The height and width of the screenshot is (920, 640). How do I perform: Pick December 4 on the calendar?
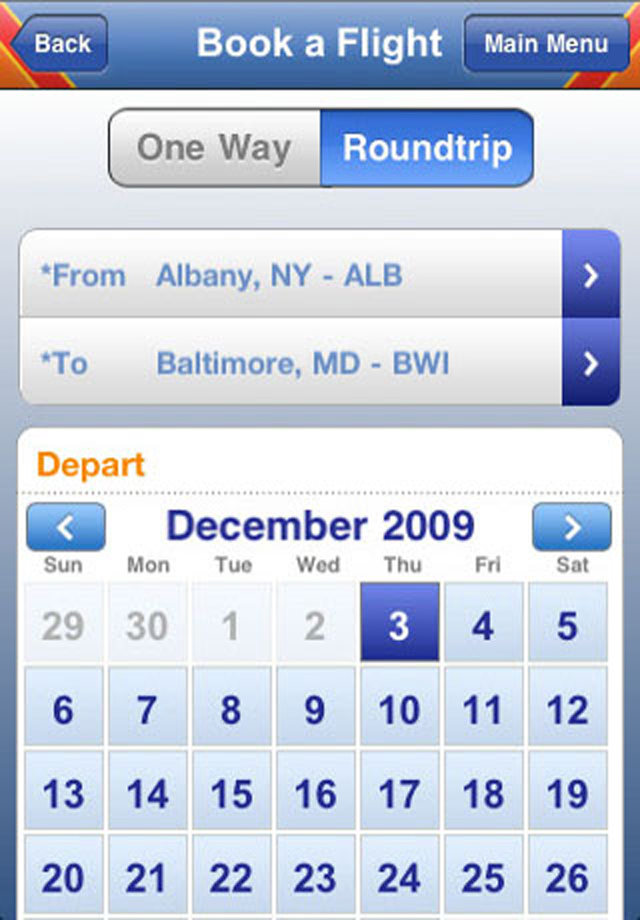coord(483,625)
